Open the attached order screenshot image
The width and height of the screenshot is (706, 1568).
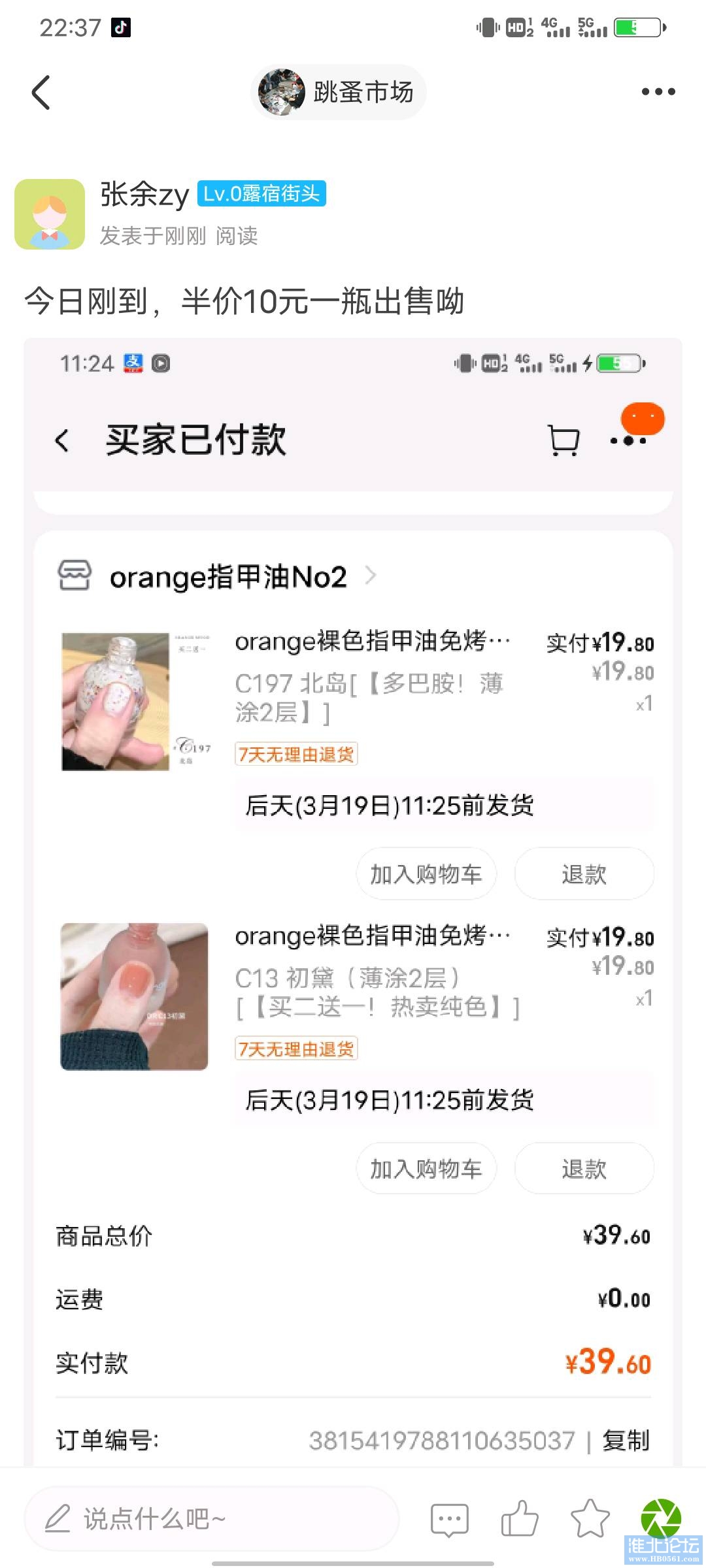353,902
